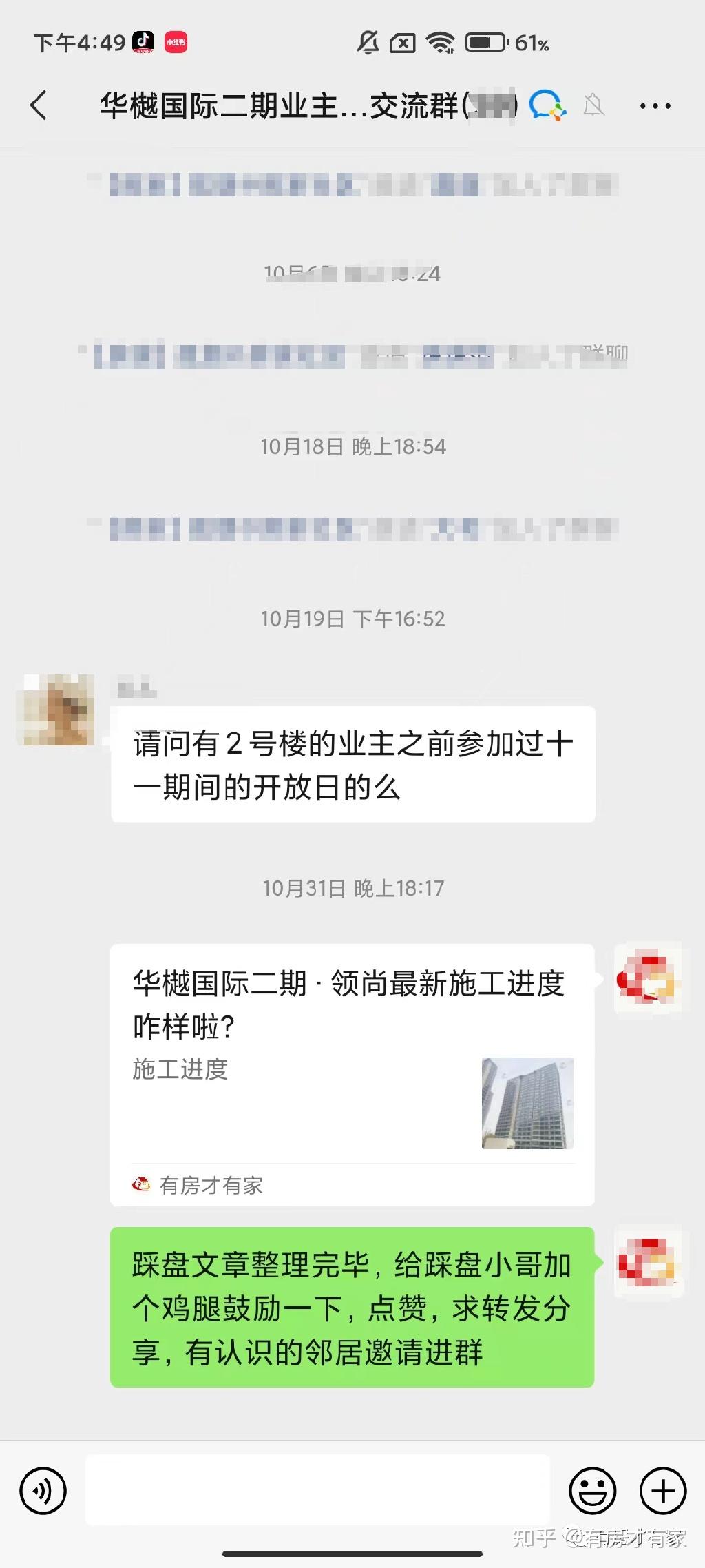Open the plus attachment menu
Viewport: 705px width, 1568px height.
tap(663, 1491)
